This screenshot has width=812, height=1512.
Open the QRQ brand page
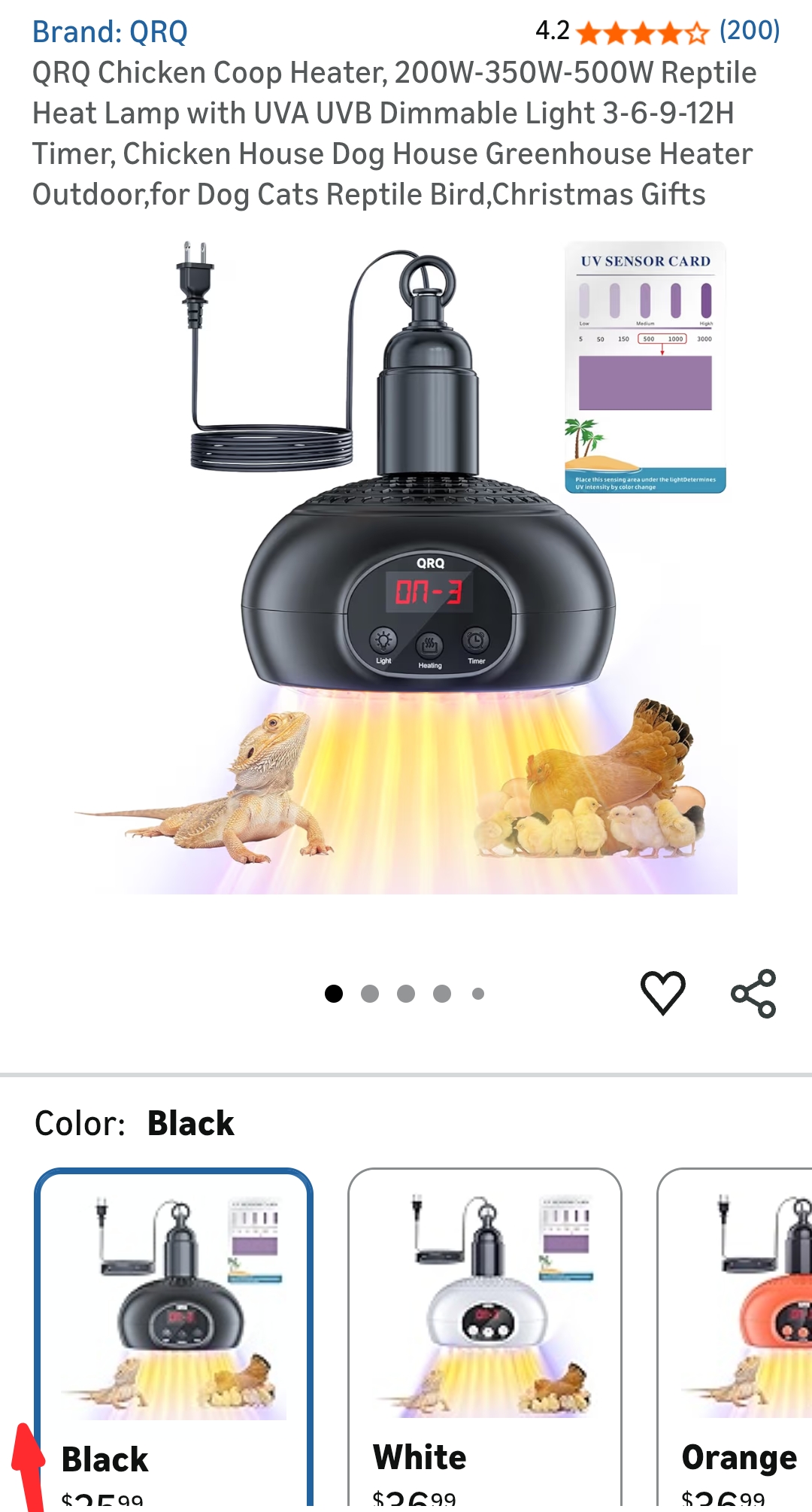(x=111, y=32)
